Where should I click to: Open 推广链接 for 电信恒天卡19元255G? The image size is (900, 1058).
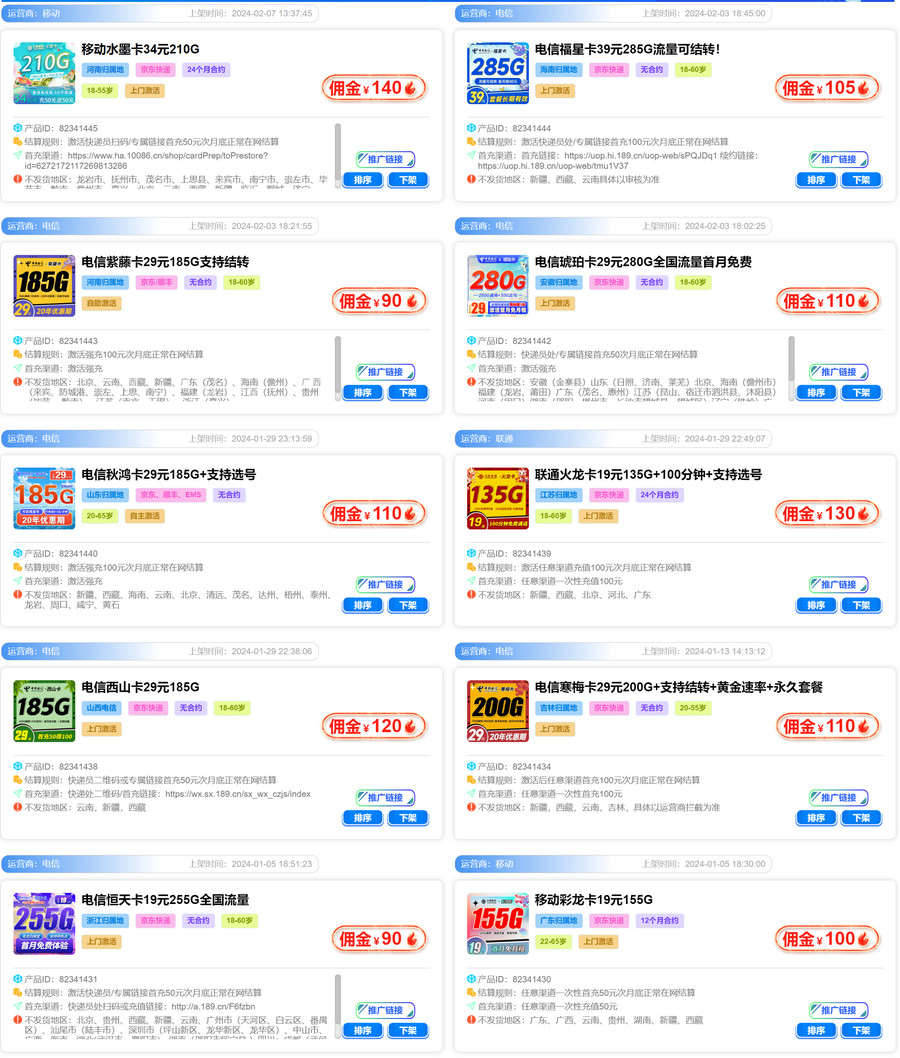pos(385,1011)
